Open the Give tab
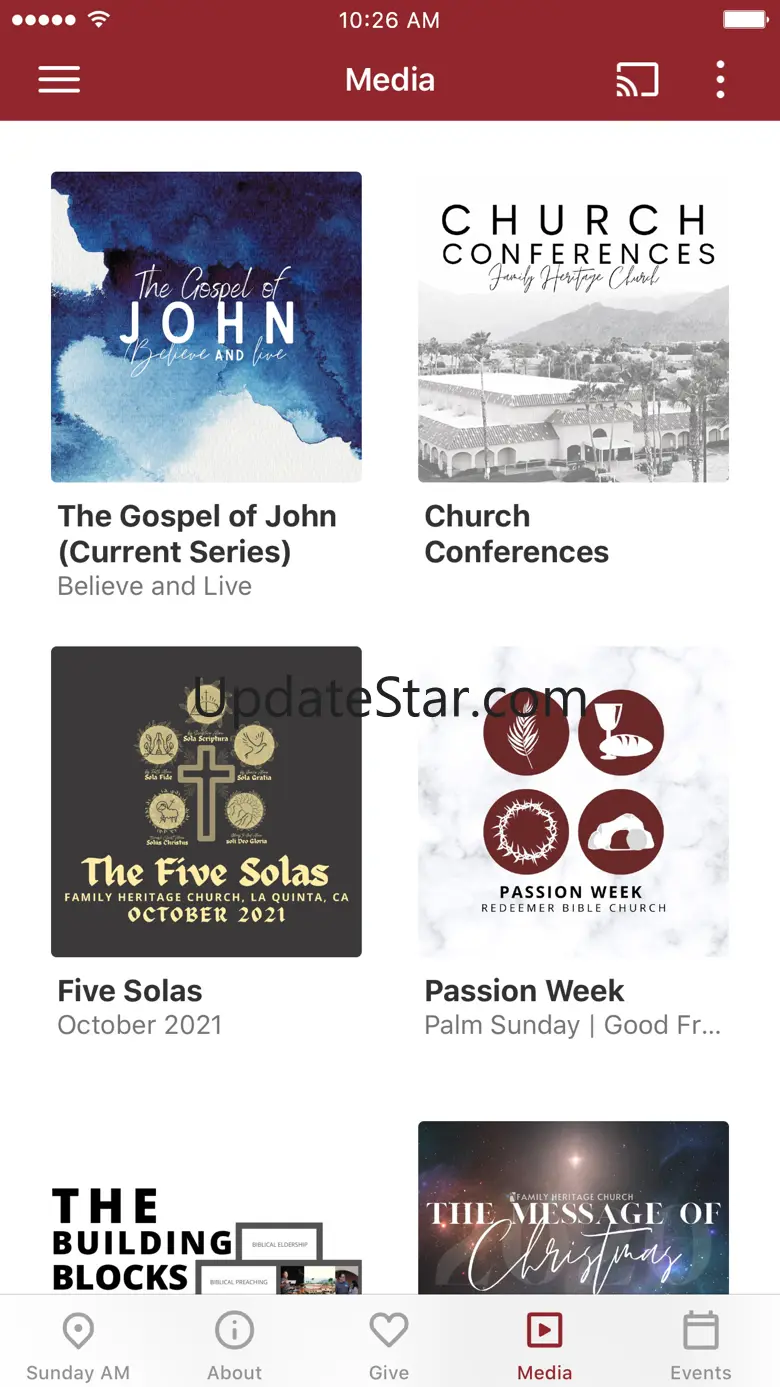Image resolution: width=780 pixels, height=1387 pixels. click(389, 1347)
